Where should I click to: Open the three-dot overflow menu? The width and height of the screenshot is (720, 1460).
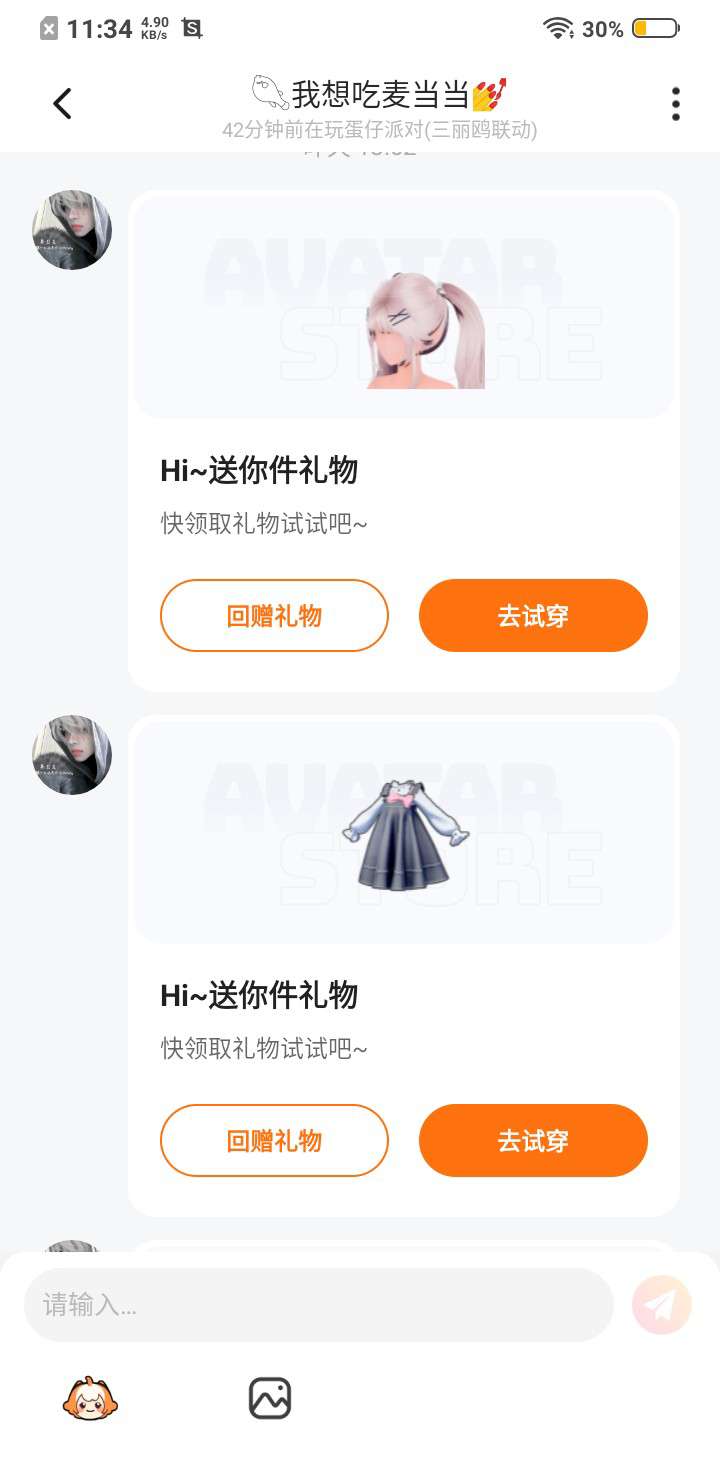tap(676, 104)
